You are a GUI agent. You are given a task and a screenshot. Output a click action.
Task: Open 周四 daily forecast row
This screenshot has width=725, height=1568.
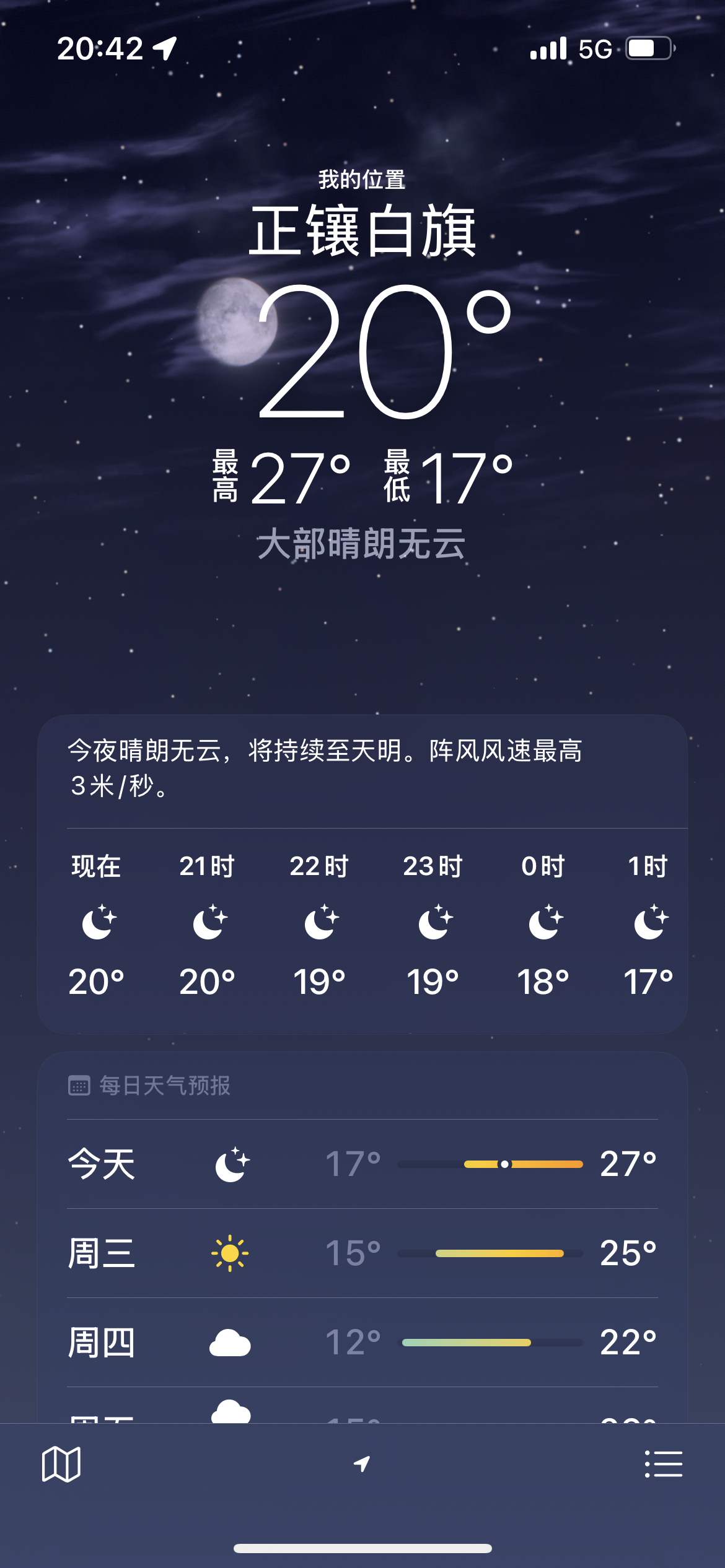(x=362, y=1343)
